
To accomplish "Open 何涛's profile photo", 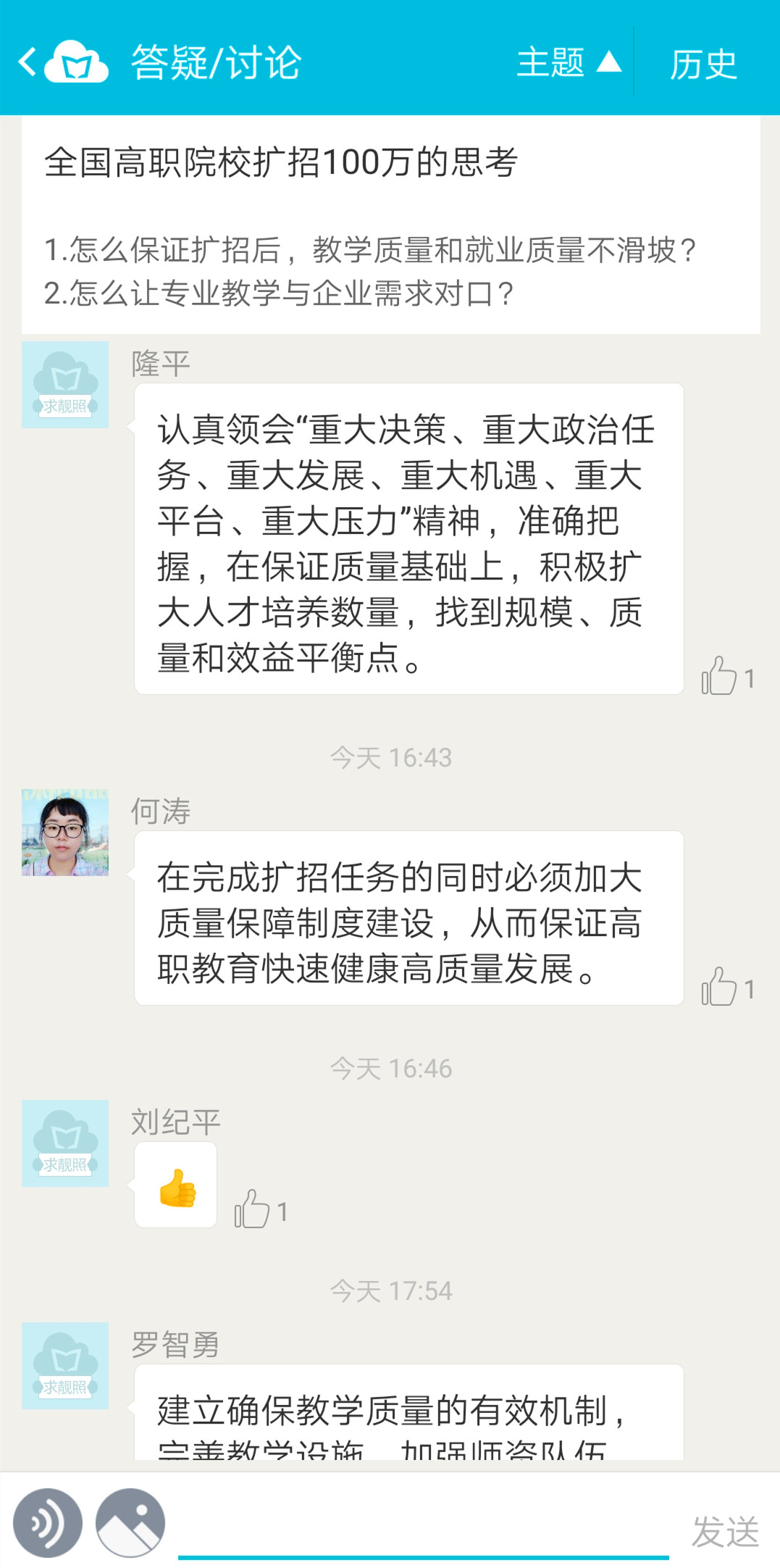I will pyautogui.click(x=65, y=833).
